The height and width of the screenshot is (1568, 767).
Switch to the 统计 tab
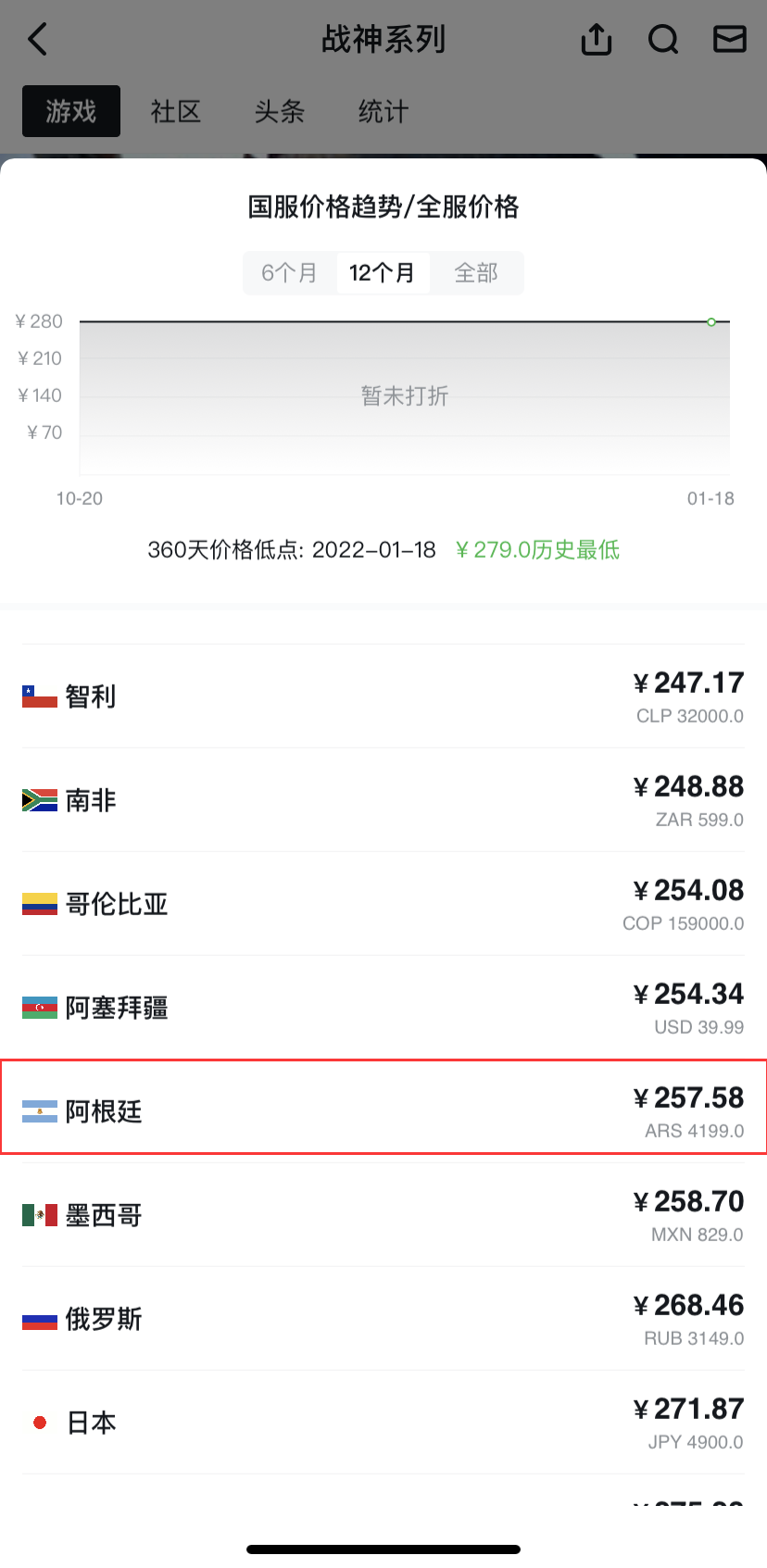[x=383, y=112]
